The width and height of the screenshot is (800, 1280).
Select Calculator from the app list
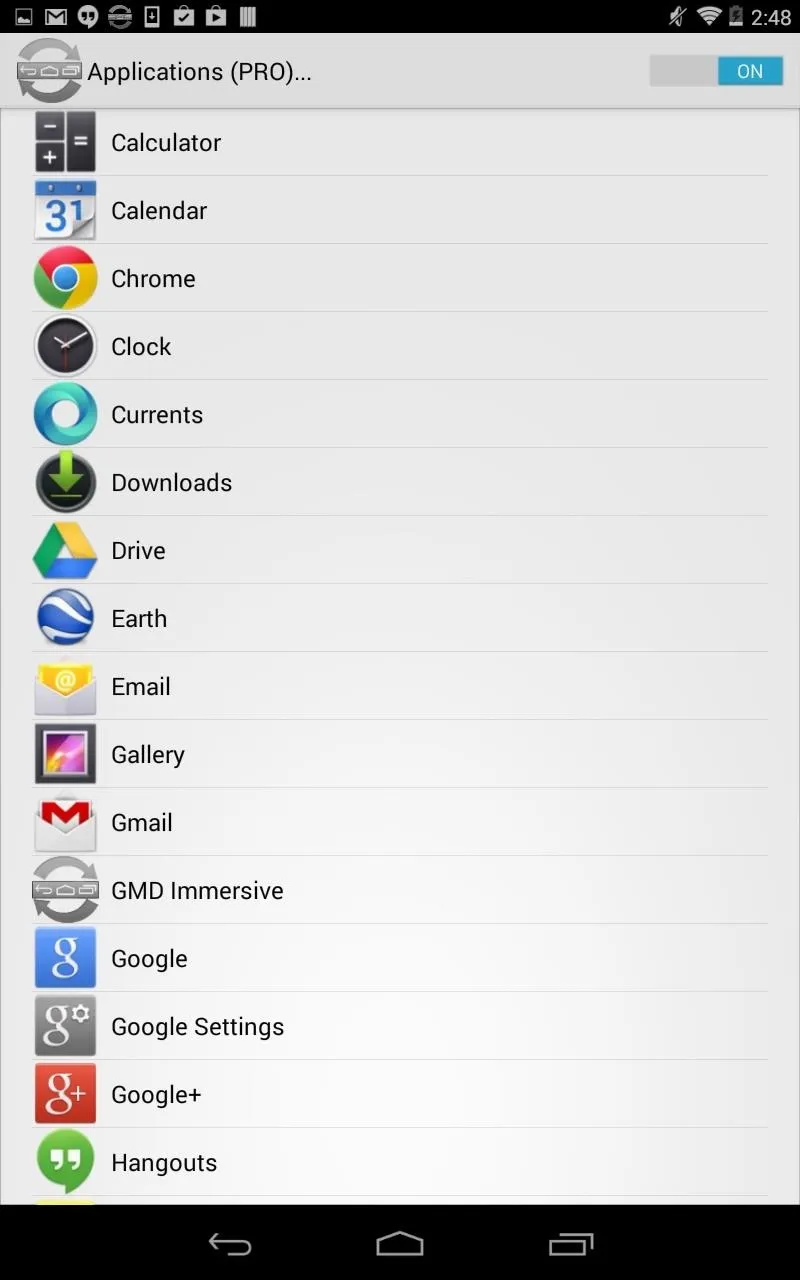tap(400, 142)
